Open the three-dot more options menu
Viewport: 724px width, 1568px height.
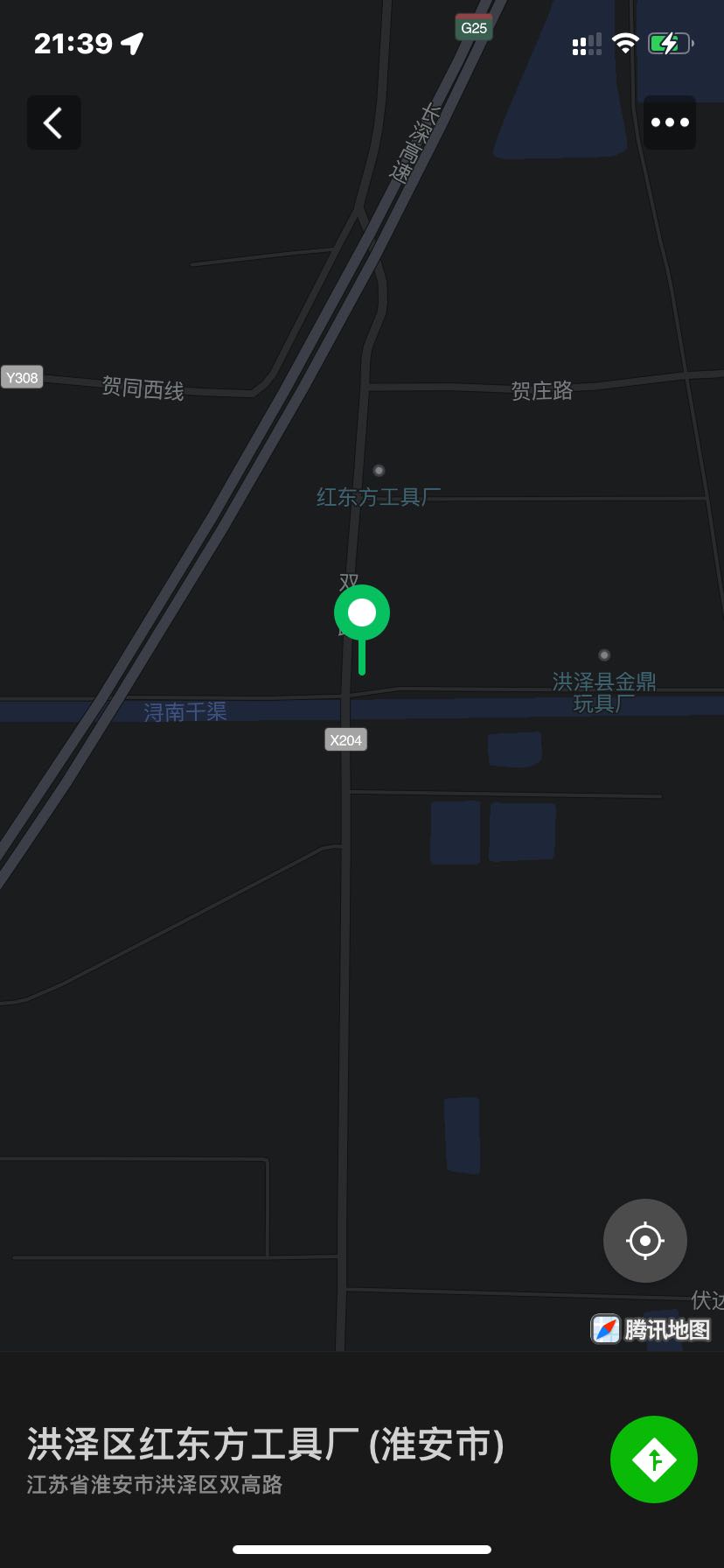pos(670,122)
